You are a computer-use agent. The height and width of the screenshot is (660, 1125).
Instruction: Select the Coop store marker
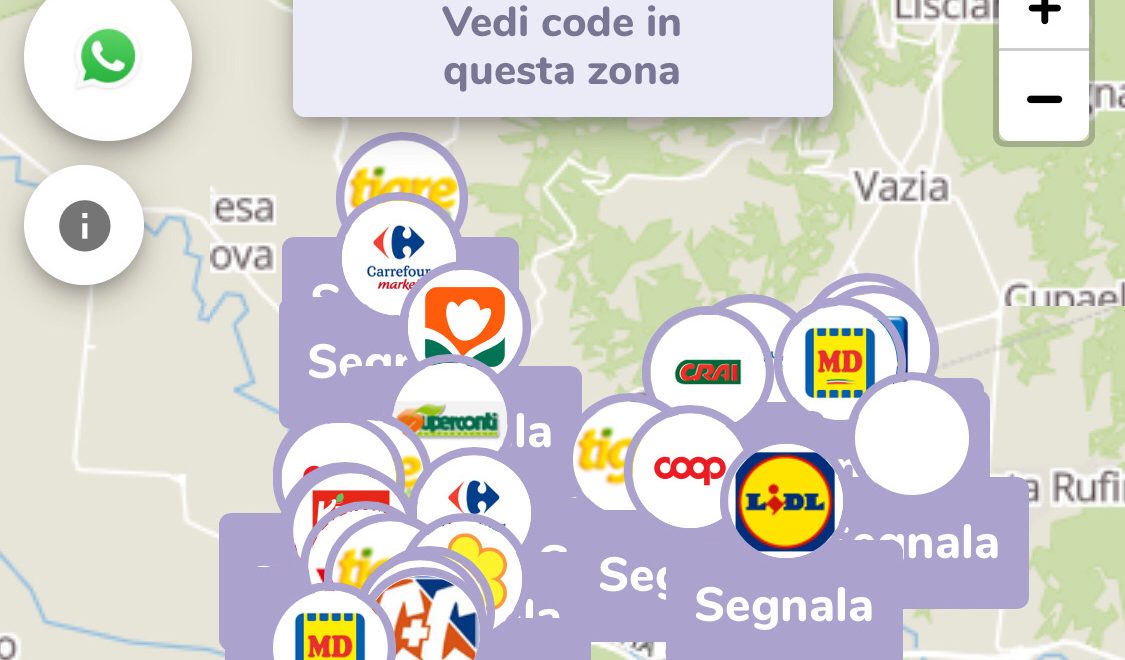point(689,467)
